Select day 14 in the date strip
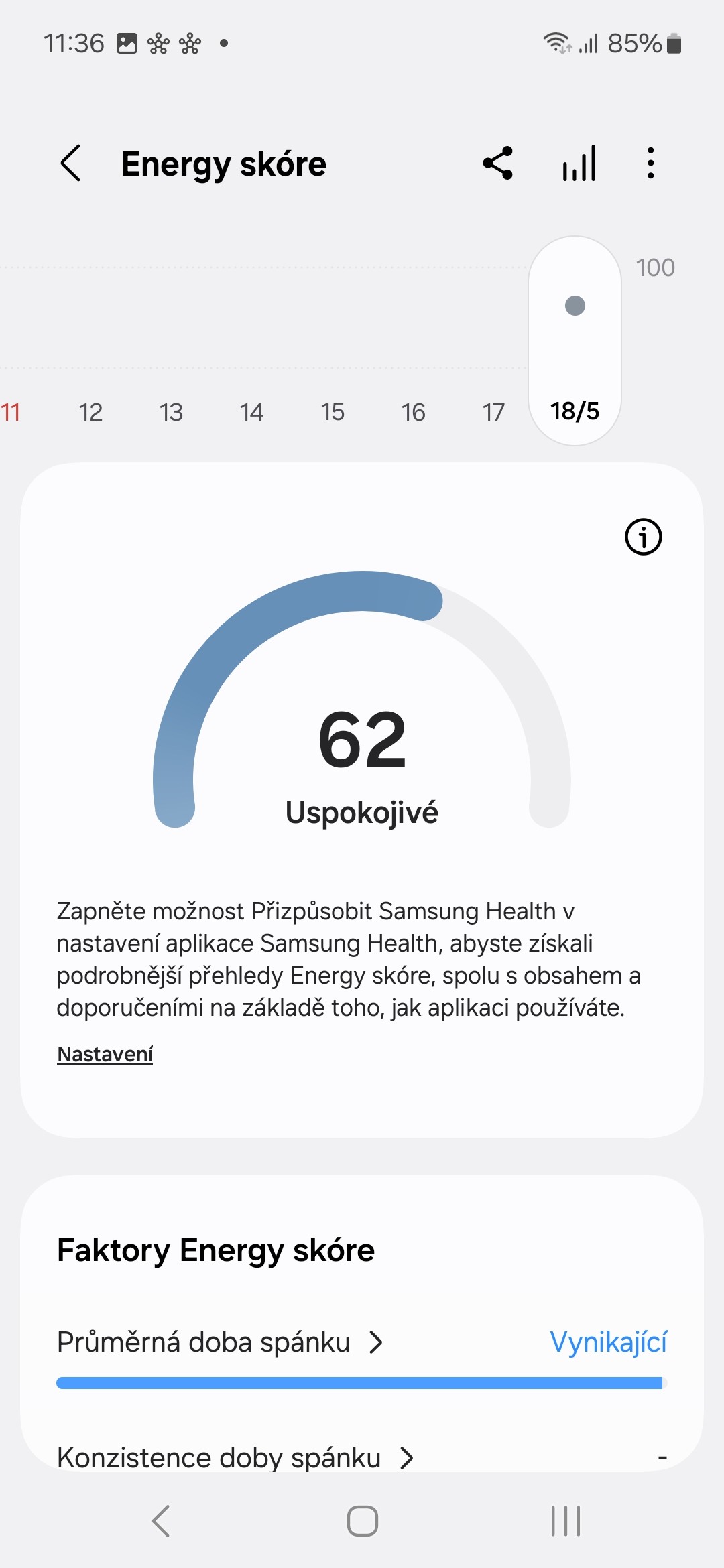This screenshot has height=1568, width=724. click(251, 412)
